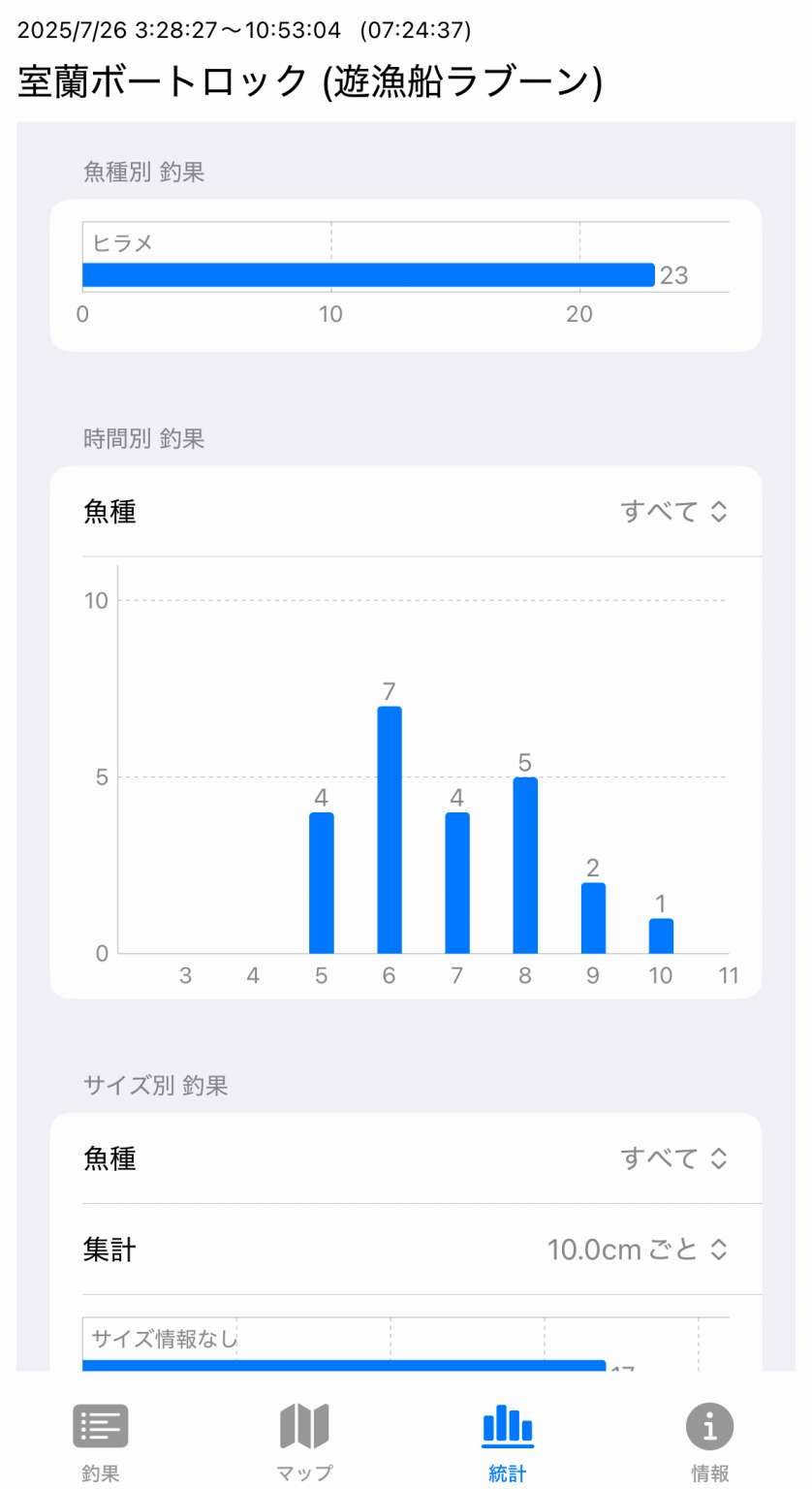Change the 集計 10.0cmごと interval picker
The width and height of the screenshot is (812, 1489).
coord(637,1250)
